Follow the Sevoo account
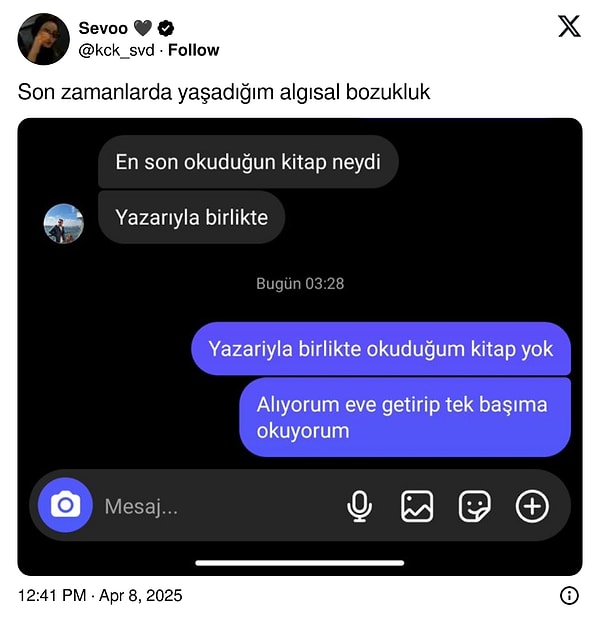 (193, 50)
